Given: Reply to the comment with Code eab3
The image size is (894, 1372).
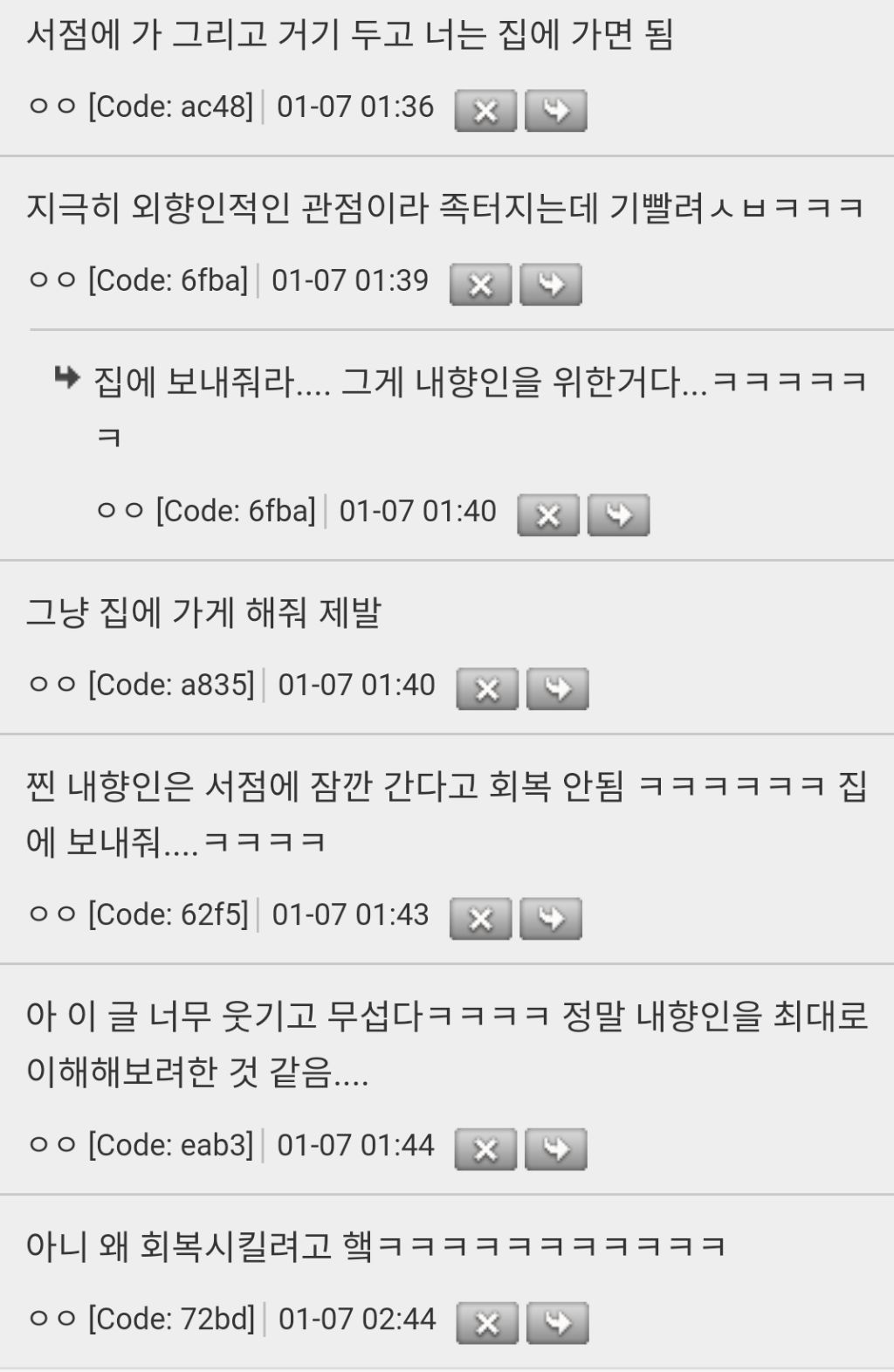Looking at the screenshot, I should (x=555, y=1149).
